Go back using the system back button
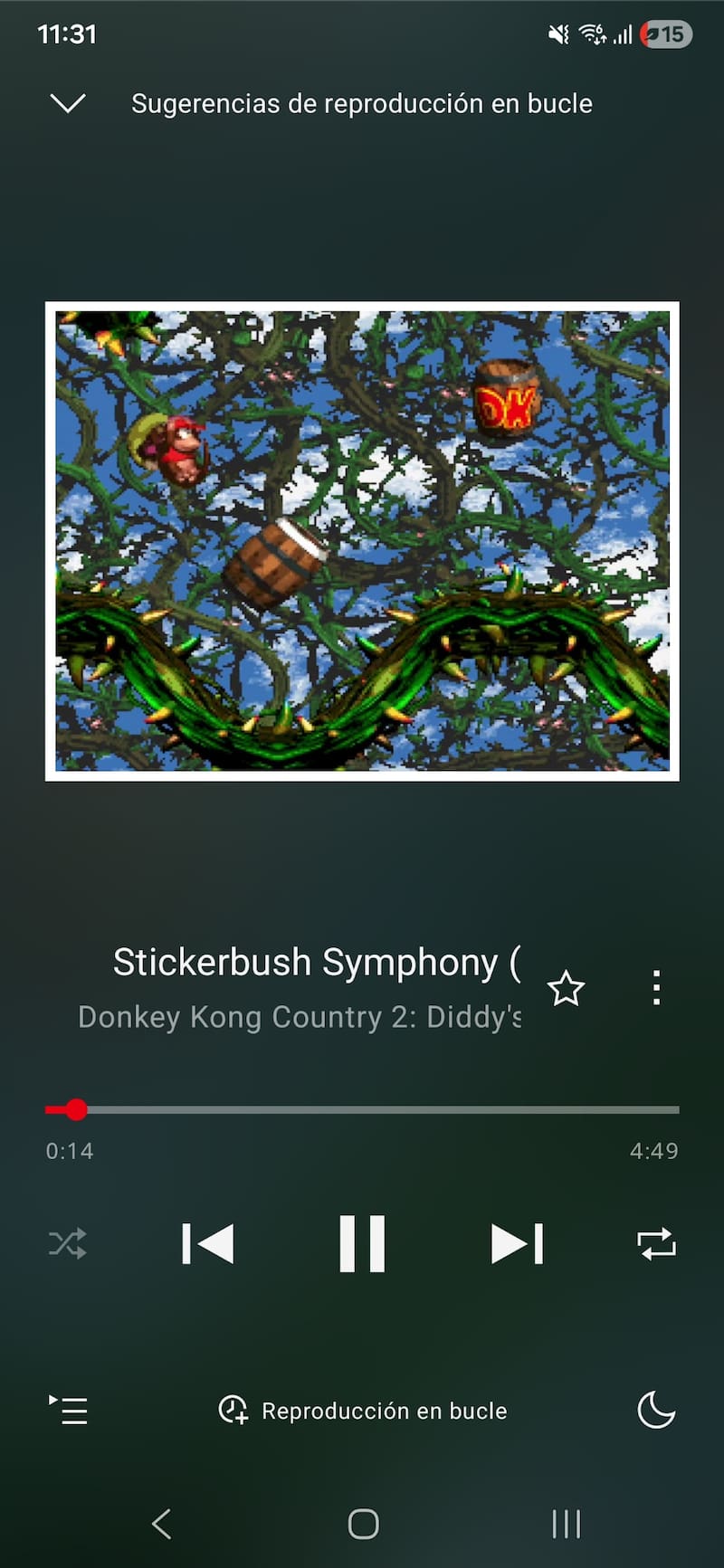The image size is (724, 1568). (162, 1524)
